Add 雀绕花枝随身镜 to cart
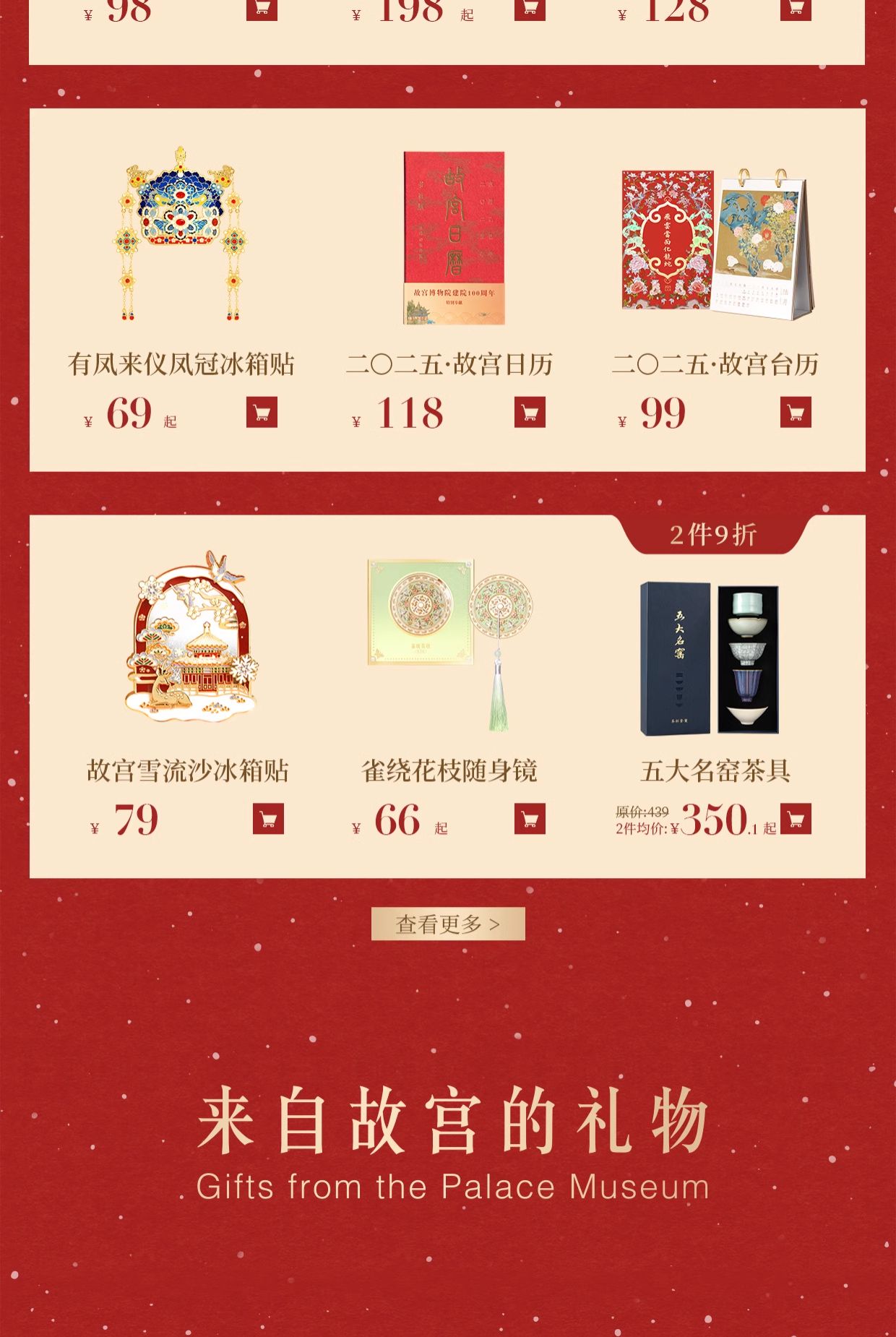 pyautogui.click(x=530, y=819)
